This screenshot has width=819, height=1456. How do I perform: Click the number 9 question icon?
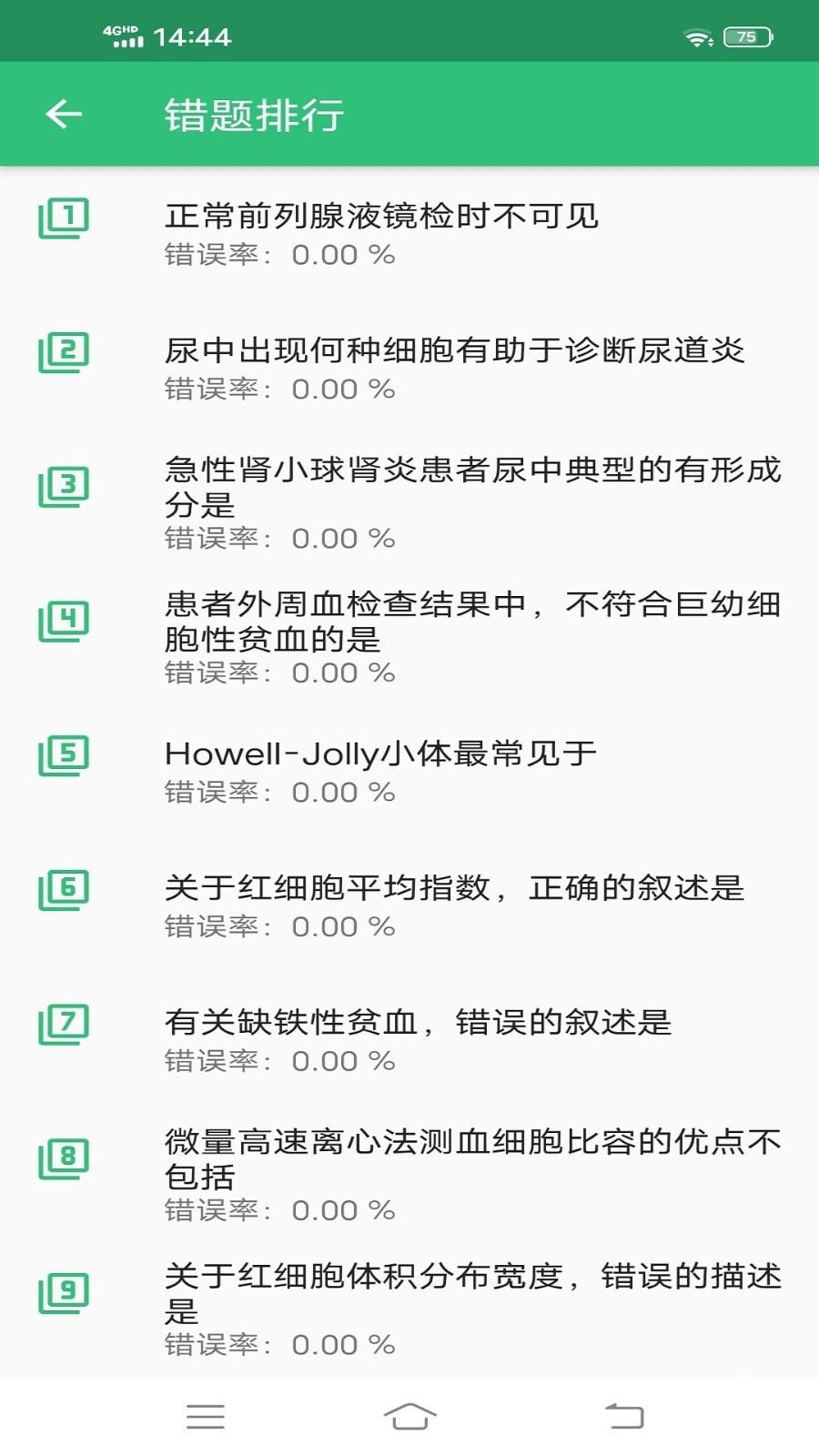[x=65, y=1292]
